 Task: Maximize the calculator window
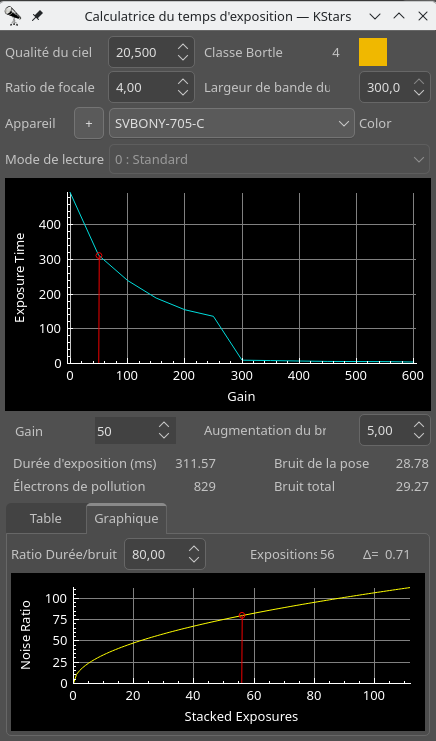coord(399,17)
